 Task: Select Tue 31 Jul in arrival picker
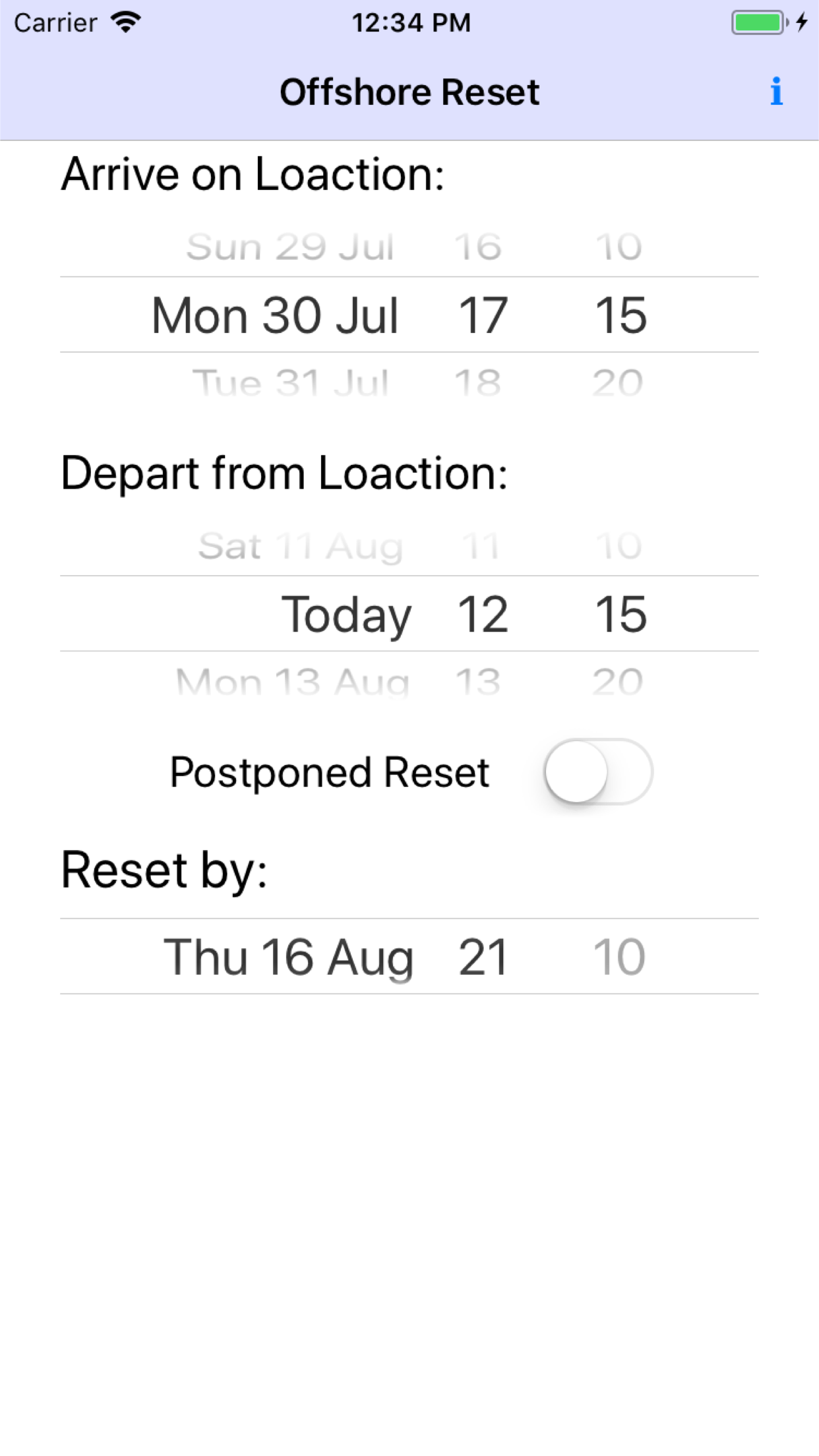(290, 381)
